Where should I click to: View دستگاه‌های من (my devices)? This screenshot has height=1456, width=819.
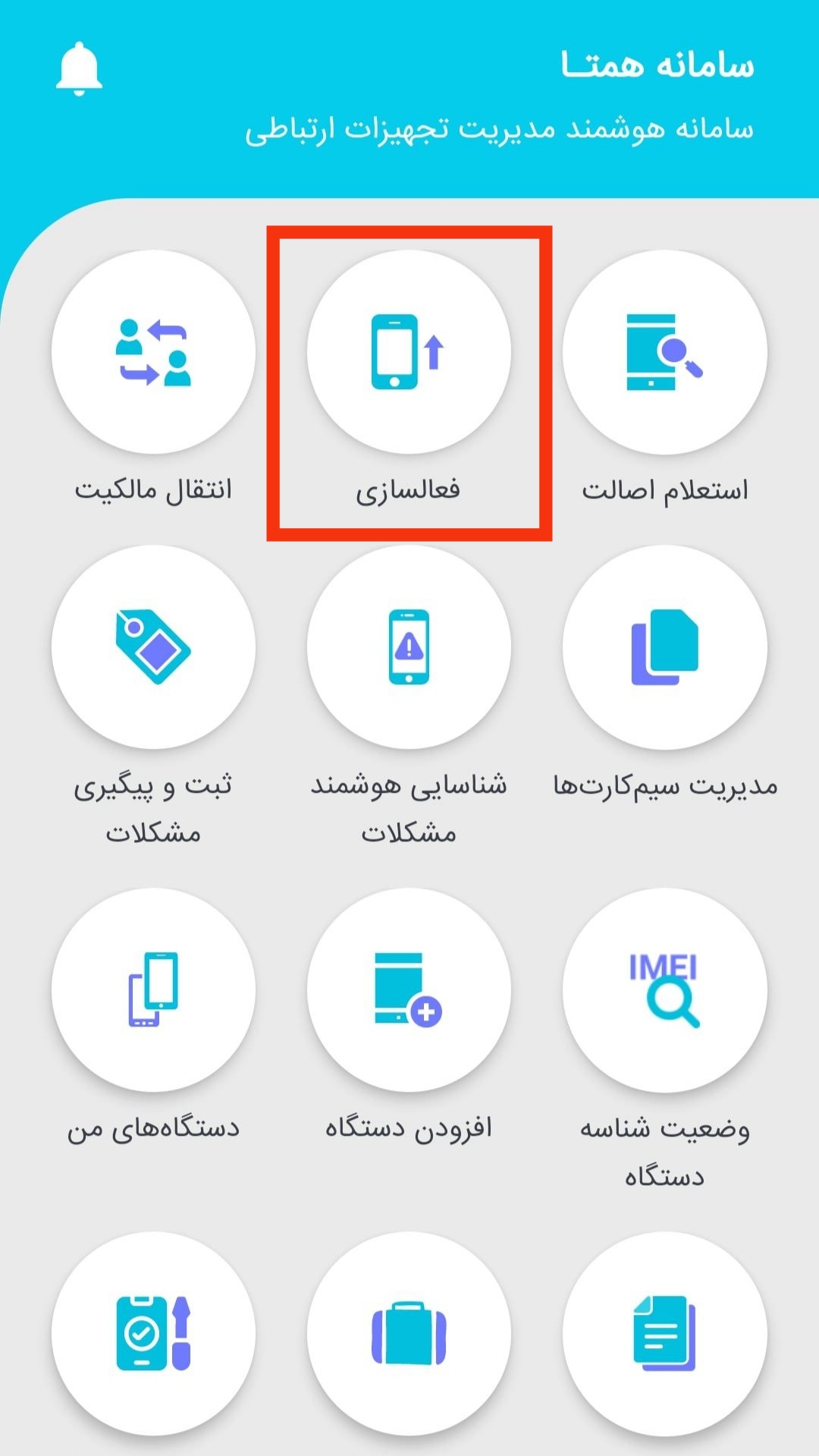click(x=153, y=990)
